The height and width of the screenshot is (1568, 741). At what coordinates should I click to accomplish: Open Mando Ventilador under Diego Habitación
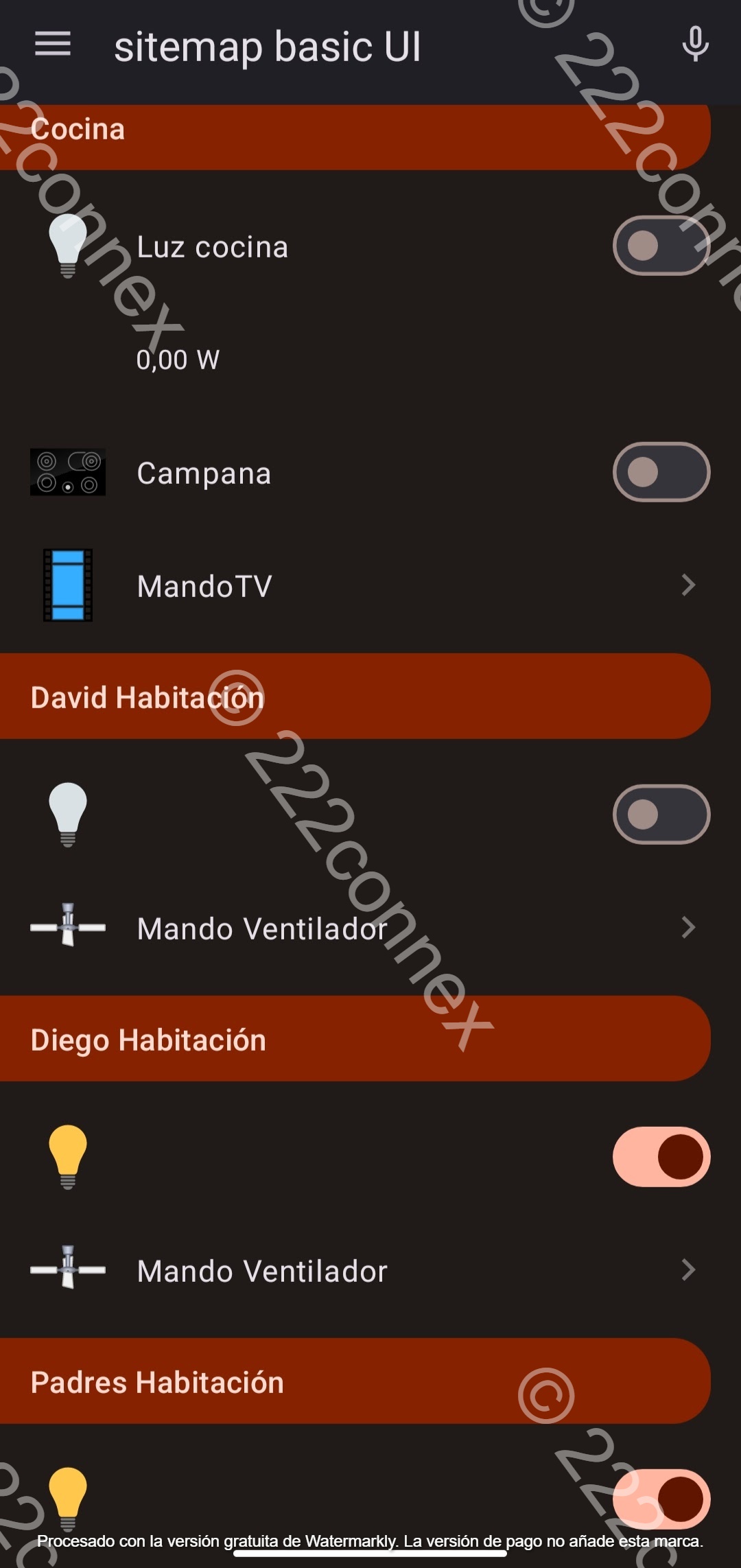coord(370,1270)
